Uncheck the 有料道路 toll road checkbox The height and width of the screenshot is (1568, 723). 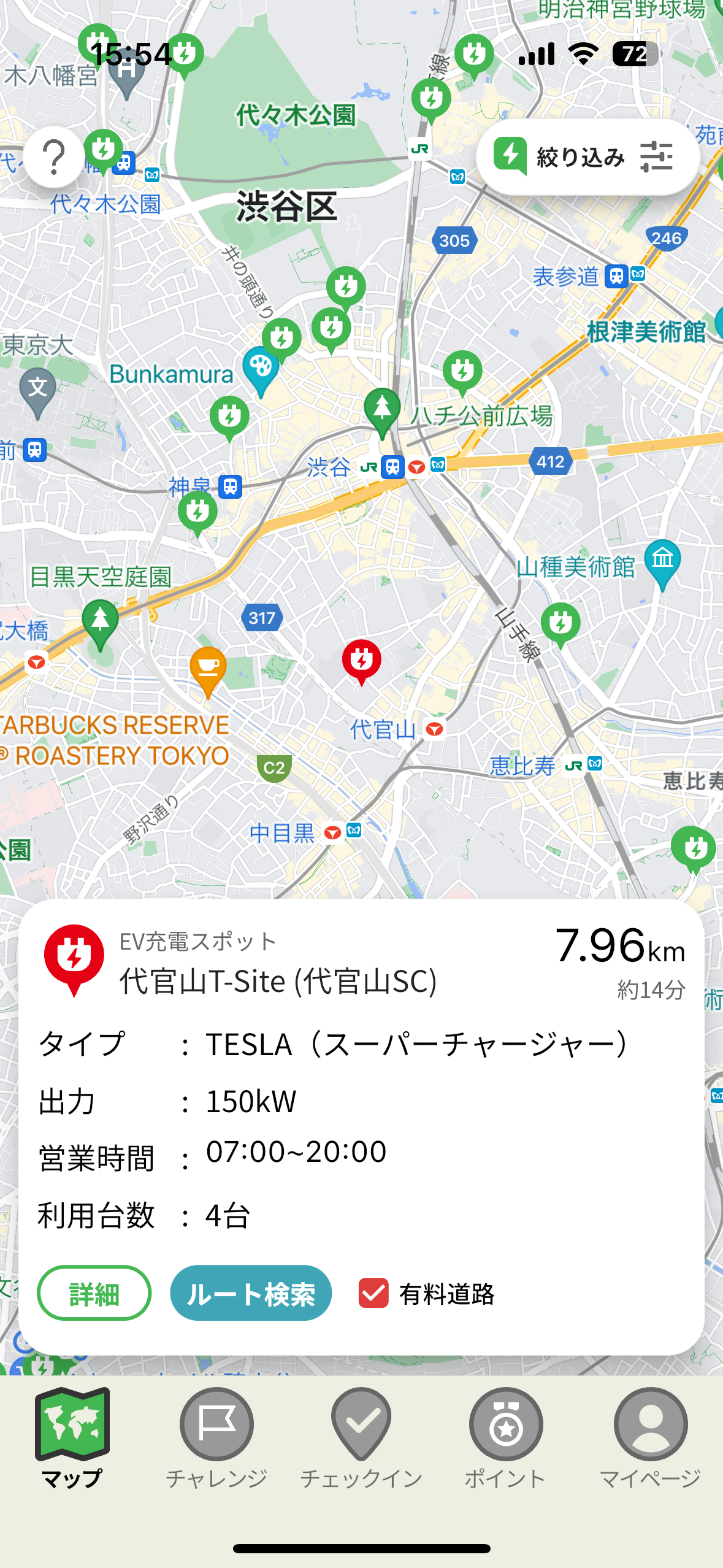click(x=373, y=1293)
